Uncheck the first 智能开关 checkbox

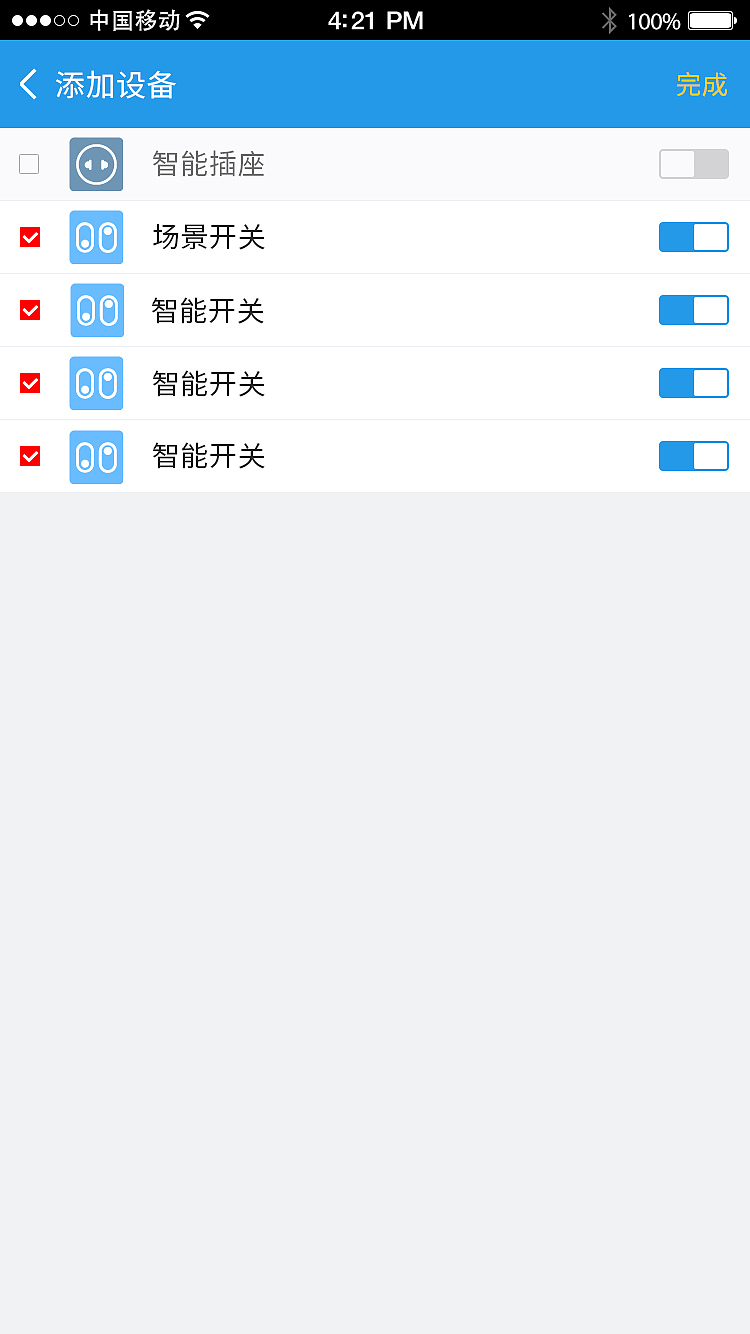29,310
